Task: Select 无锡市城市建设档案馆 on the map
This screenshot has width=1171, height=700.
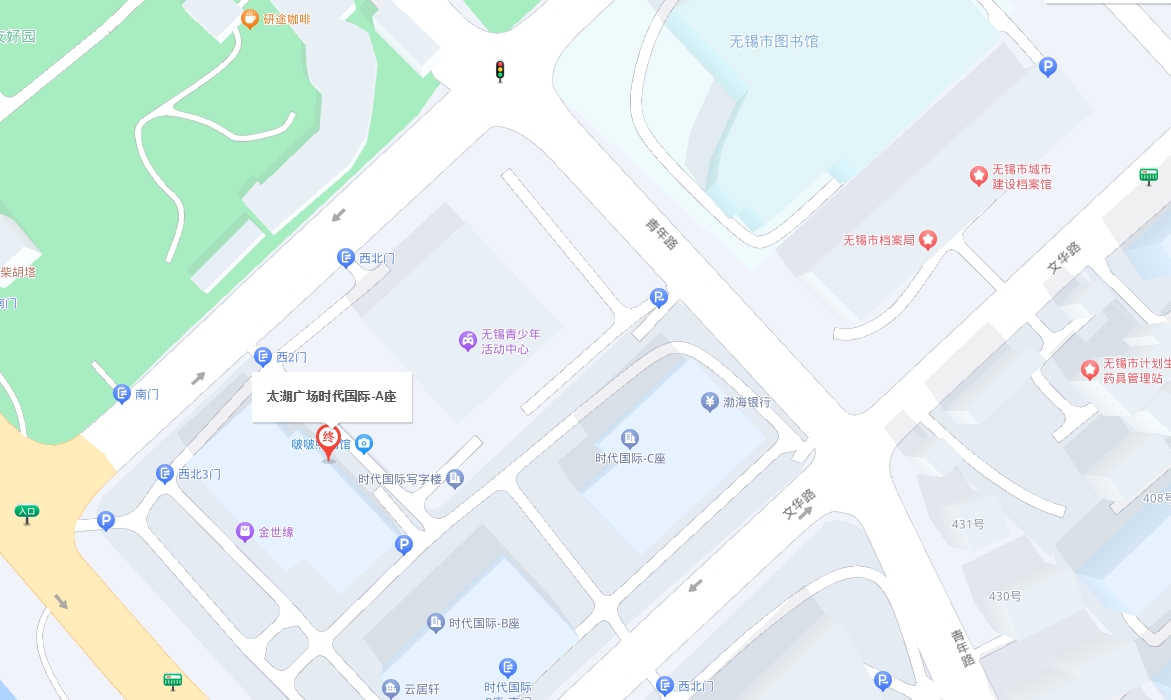Action: click(x=979, y=176)
